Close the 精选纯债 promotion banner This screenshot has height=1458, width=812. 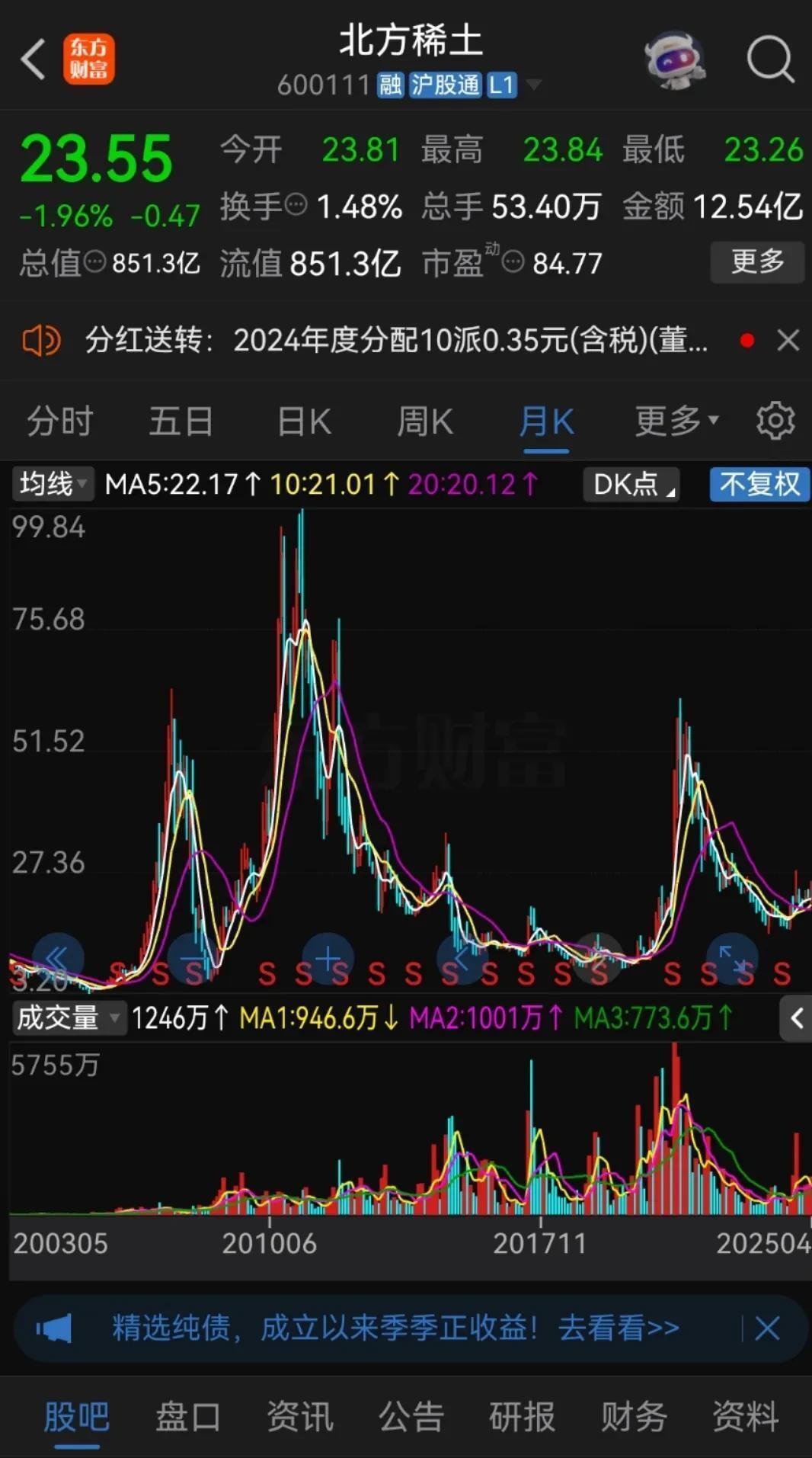[x=767, y=1328]
